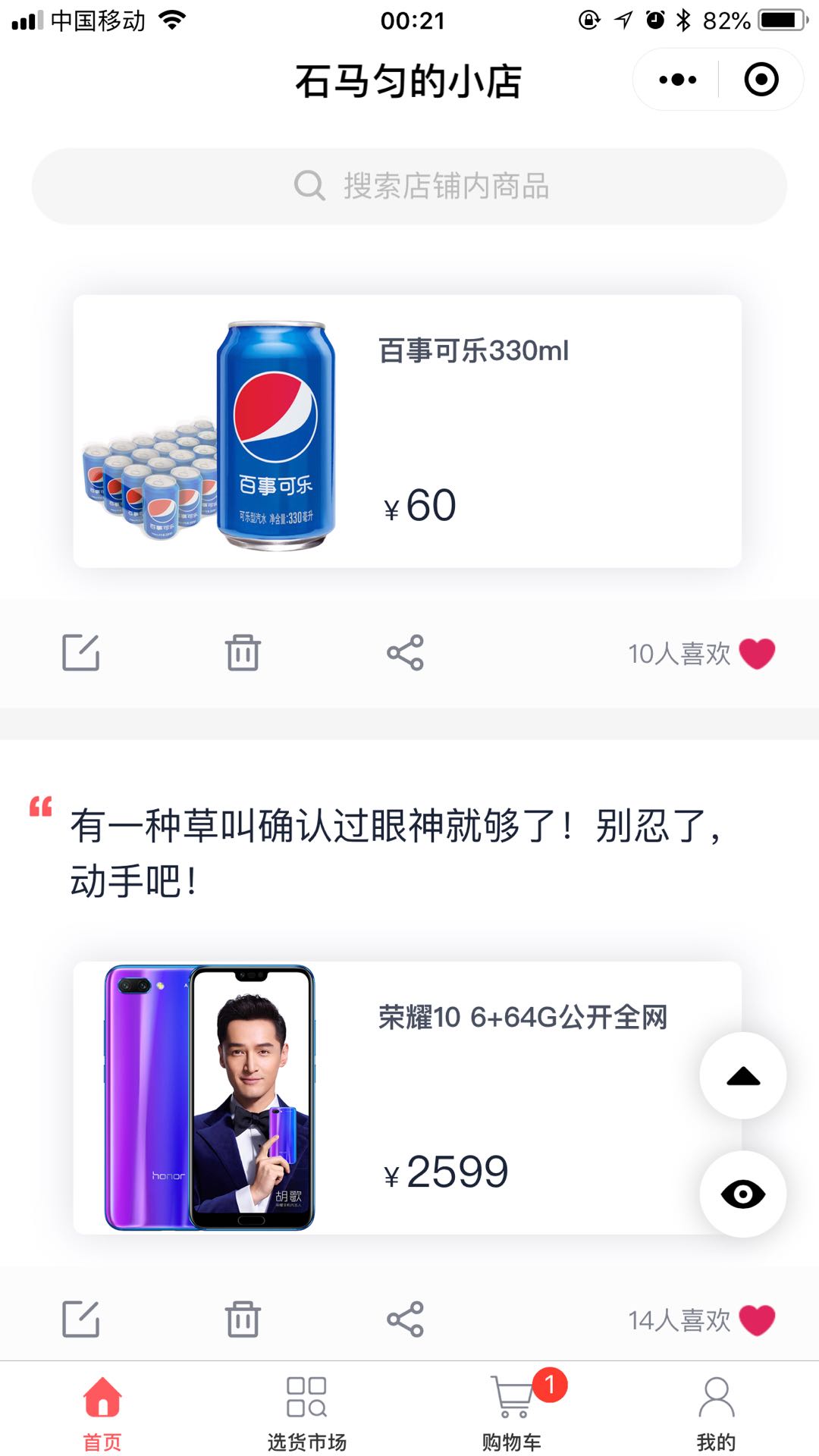Viewport: 819px width, 1456px height.
Task: Tap the eye preview floating button
Action: [743, 1194]
